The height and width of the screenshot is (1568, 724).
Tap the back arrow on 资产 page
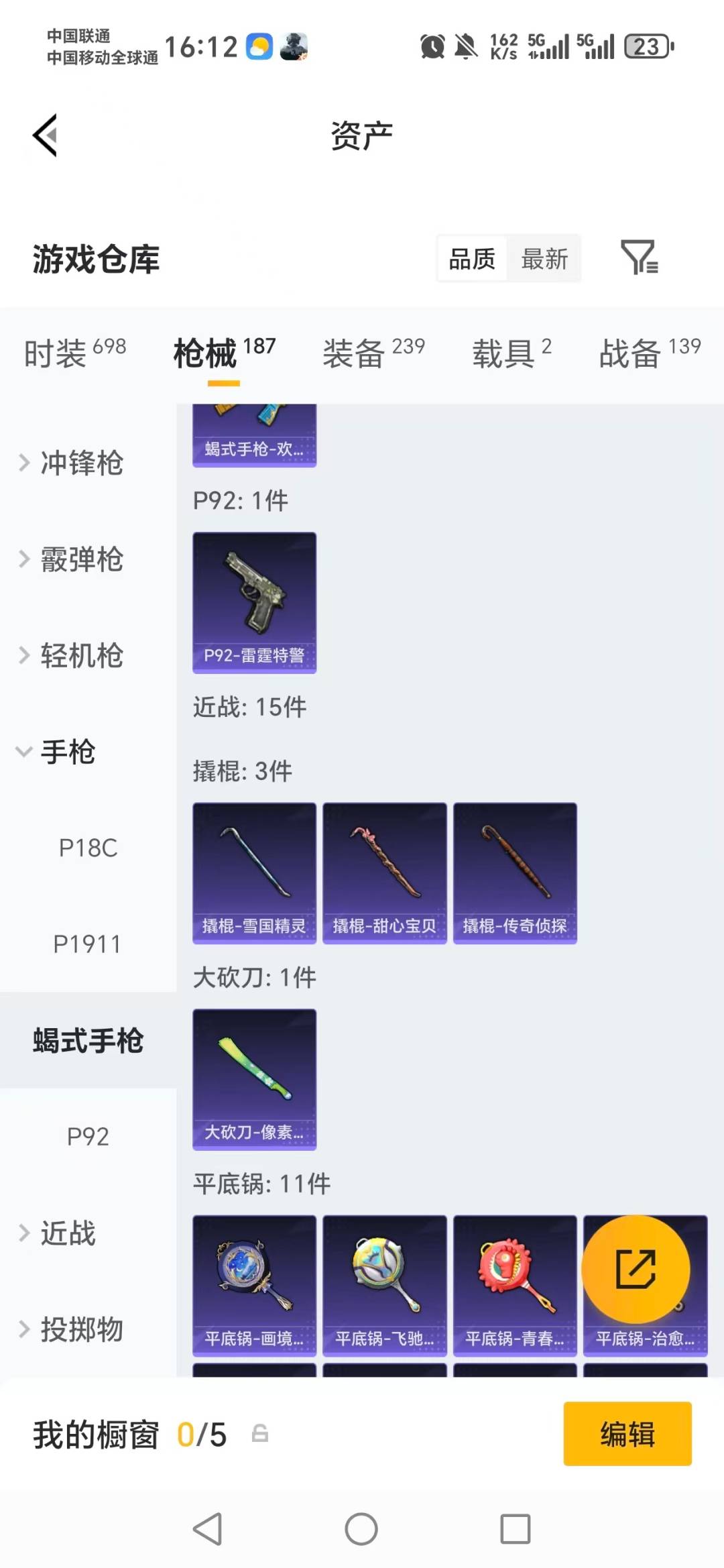pyautogui.click(x=45, y=134)
